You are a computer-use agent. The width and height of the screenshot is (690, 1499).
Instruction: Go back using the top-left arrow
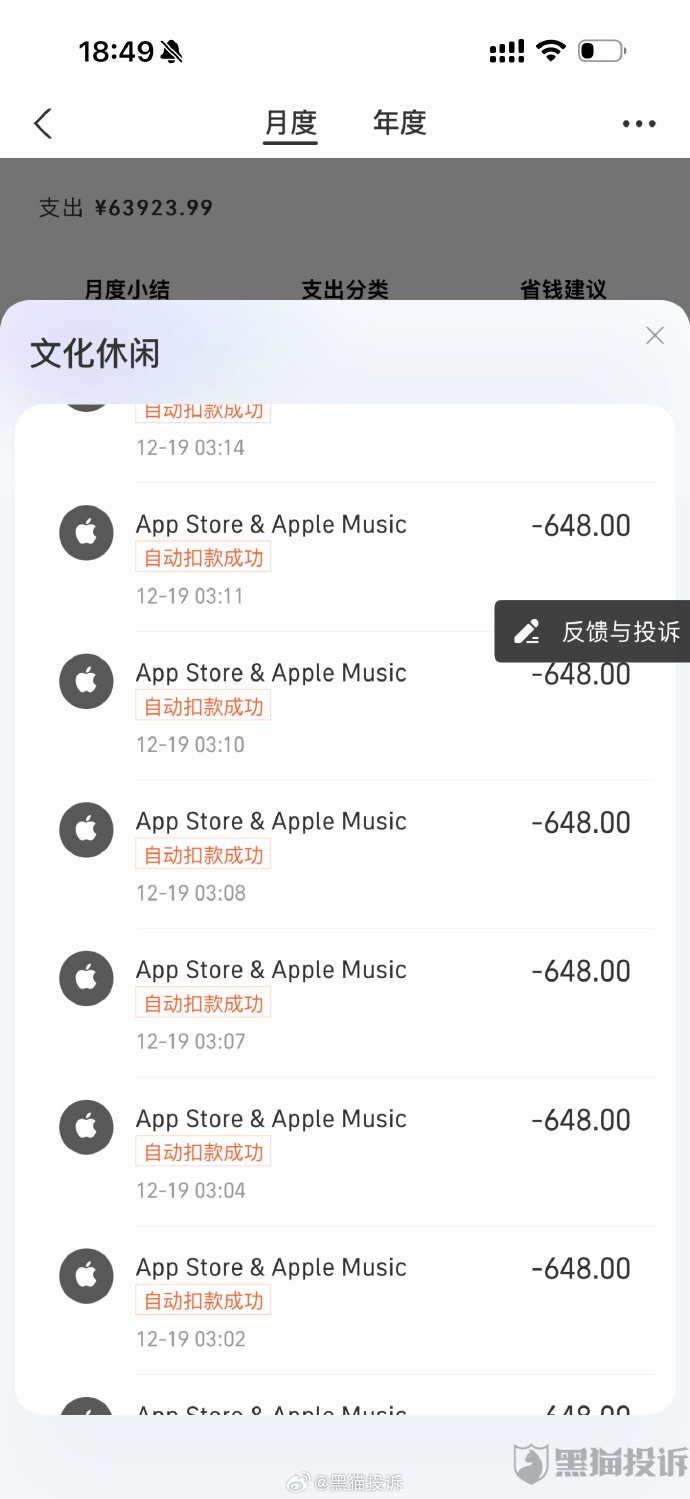tap(42, 124)
